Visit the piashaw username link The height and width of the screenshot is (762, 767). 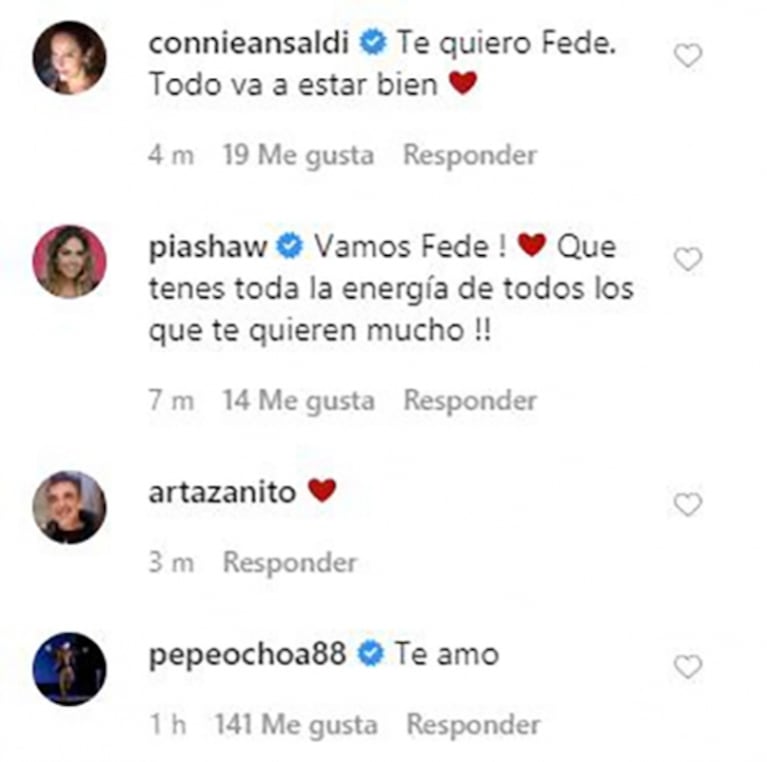[x=209, y=245]
